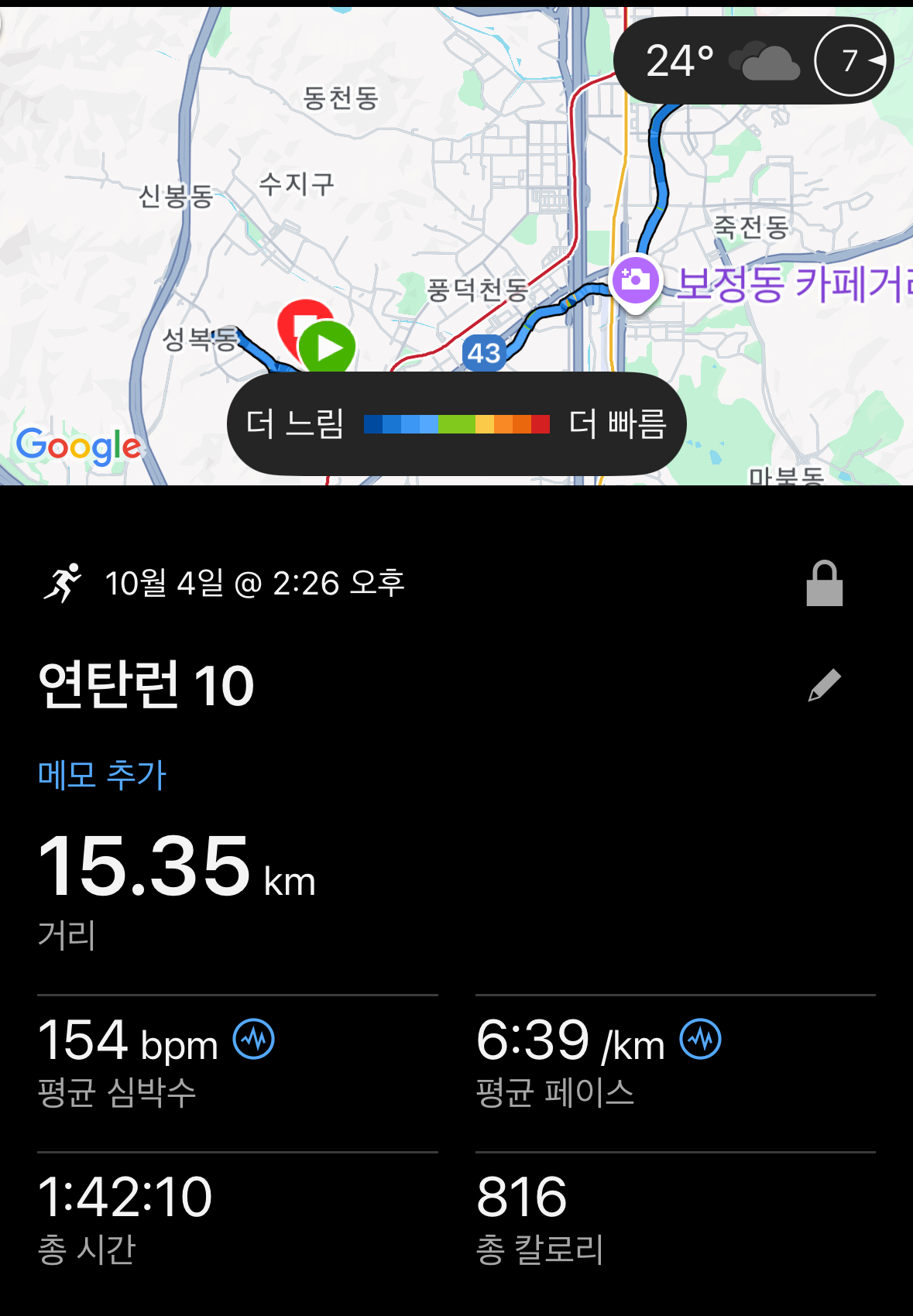Add a note via 메모 추가
The height and width of the screenshot is (1316, 913).
(102, 775)
